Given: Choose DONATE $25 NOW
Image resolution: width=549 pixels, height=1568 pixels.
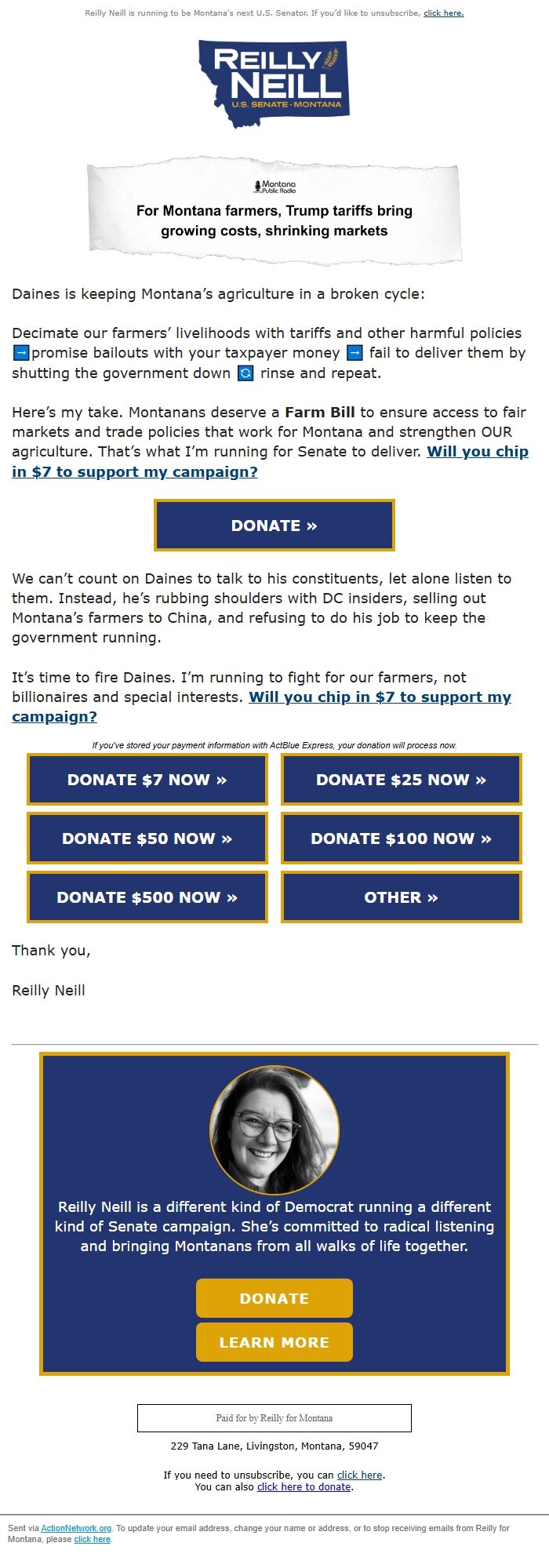Looking at the screenshot, I should (x=401, y=780).
